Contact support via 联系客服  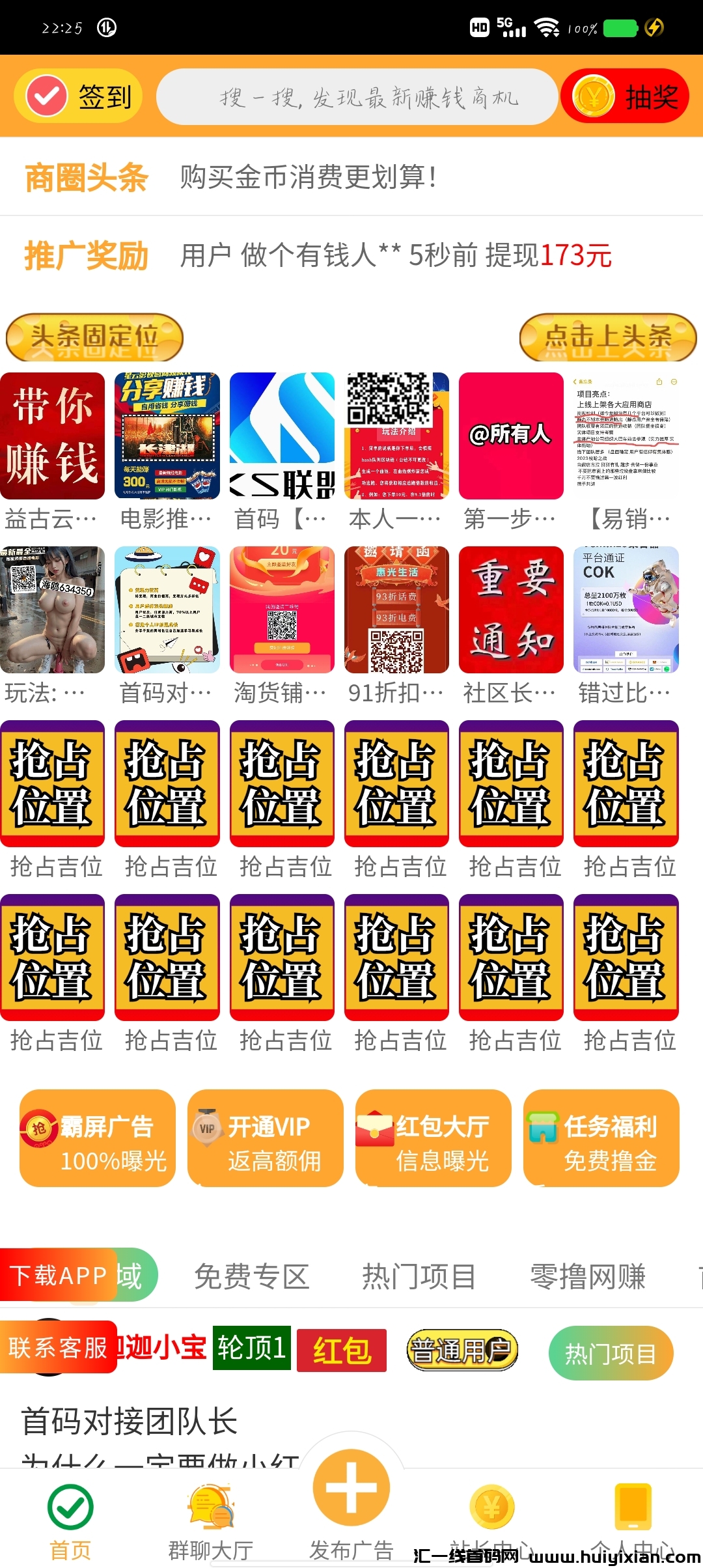coord(59,1348)
